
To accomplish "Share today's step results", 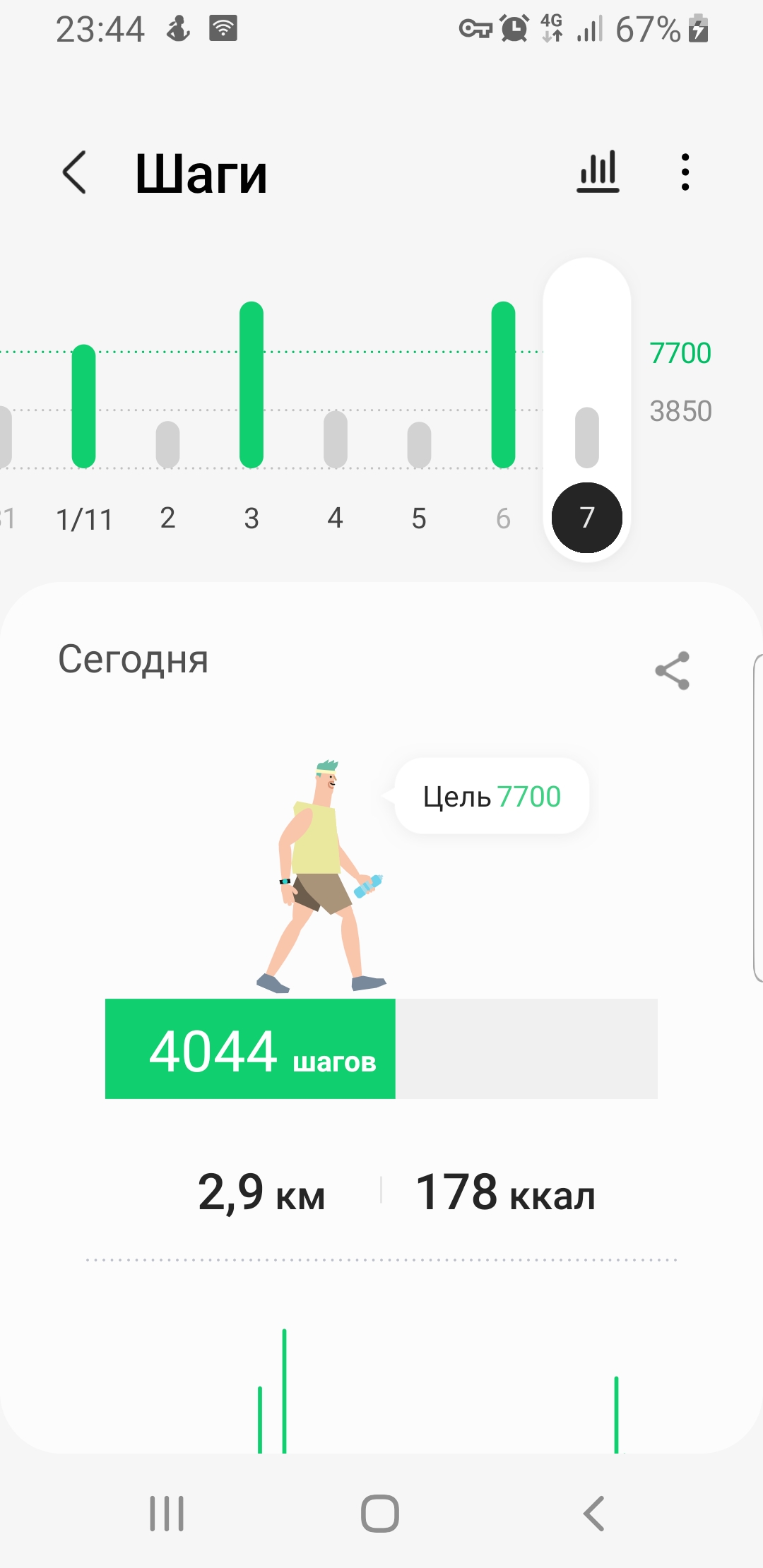I will (672, 670).
